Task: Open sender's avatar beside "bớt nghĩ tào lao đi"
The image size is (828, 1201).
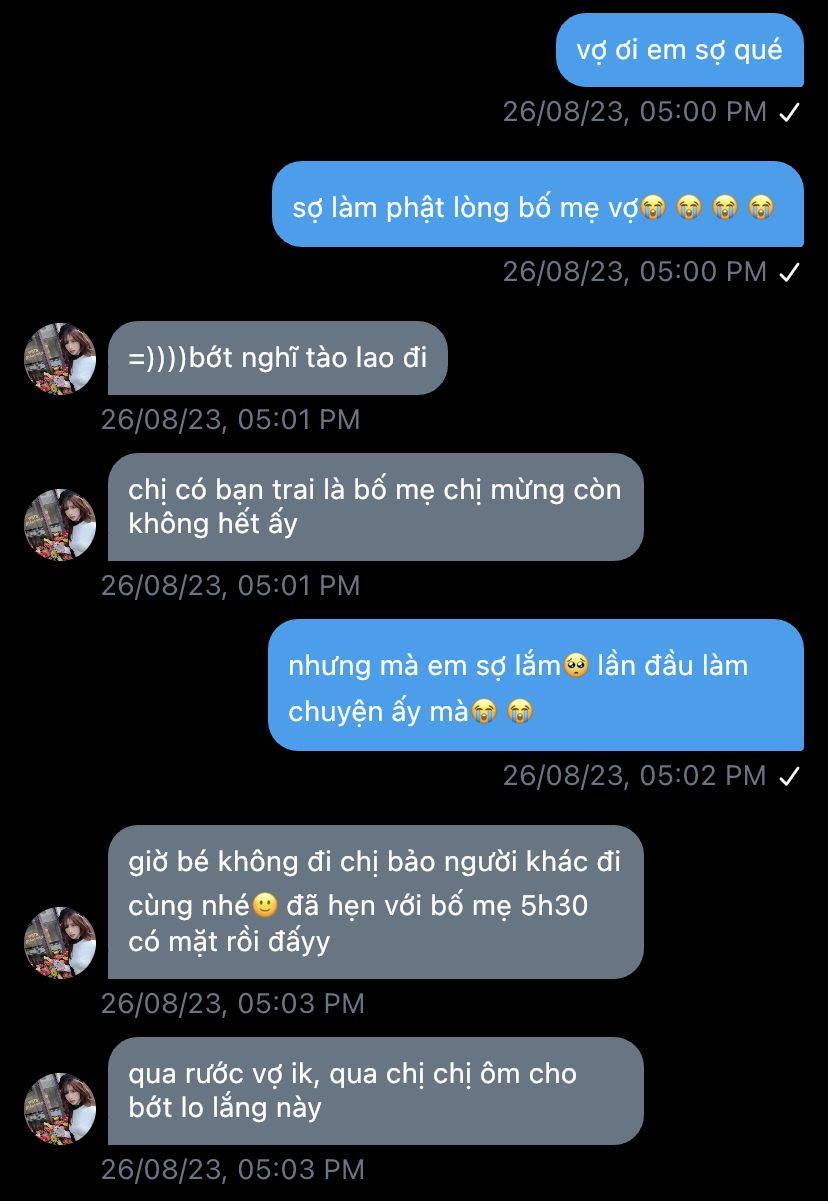Action: point(60,358)
